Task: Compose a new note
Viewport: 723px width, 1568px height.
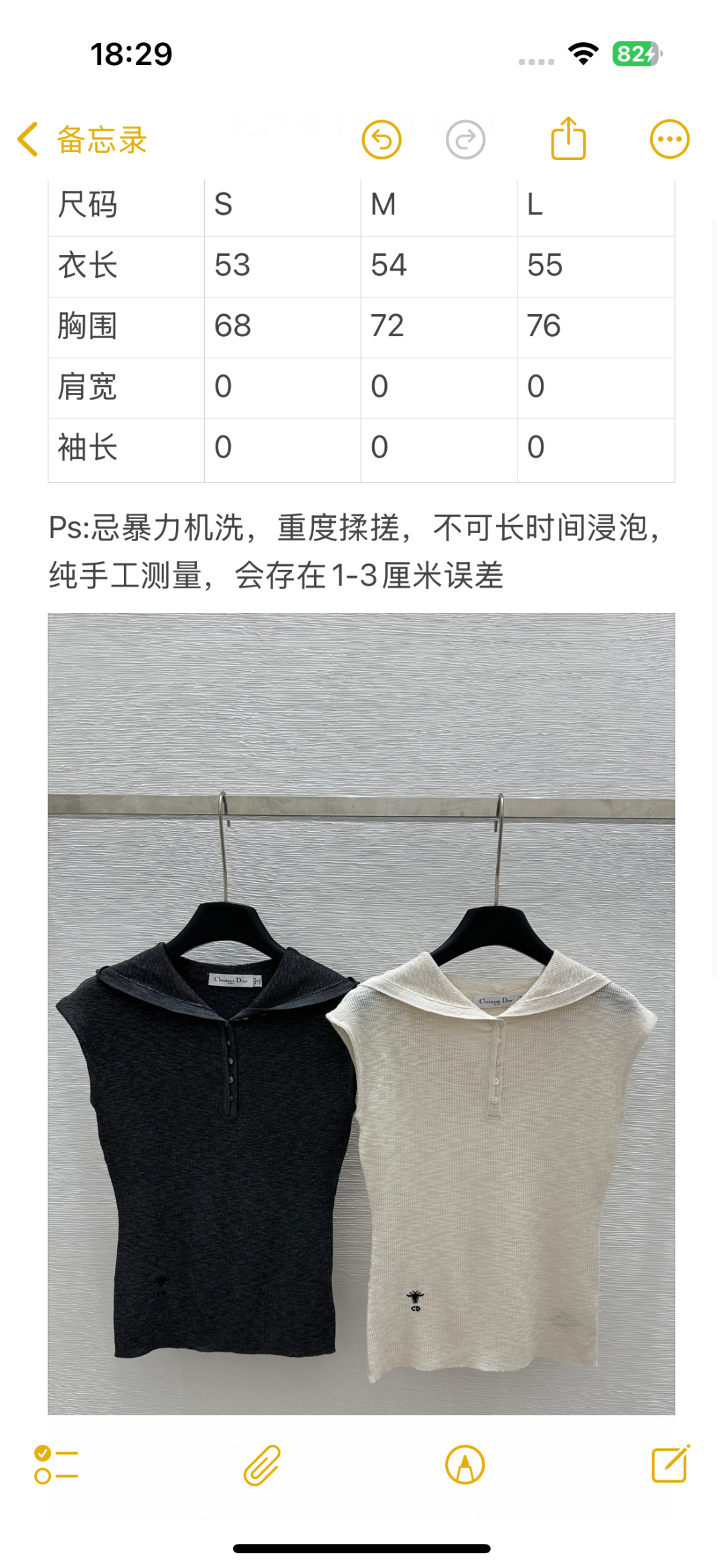Action: click(670, 1464)
